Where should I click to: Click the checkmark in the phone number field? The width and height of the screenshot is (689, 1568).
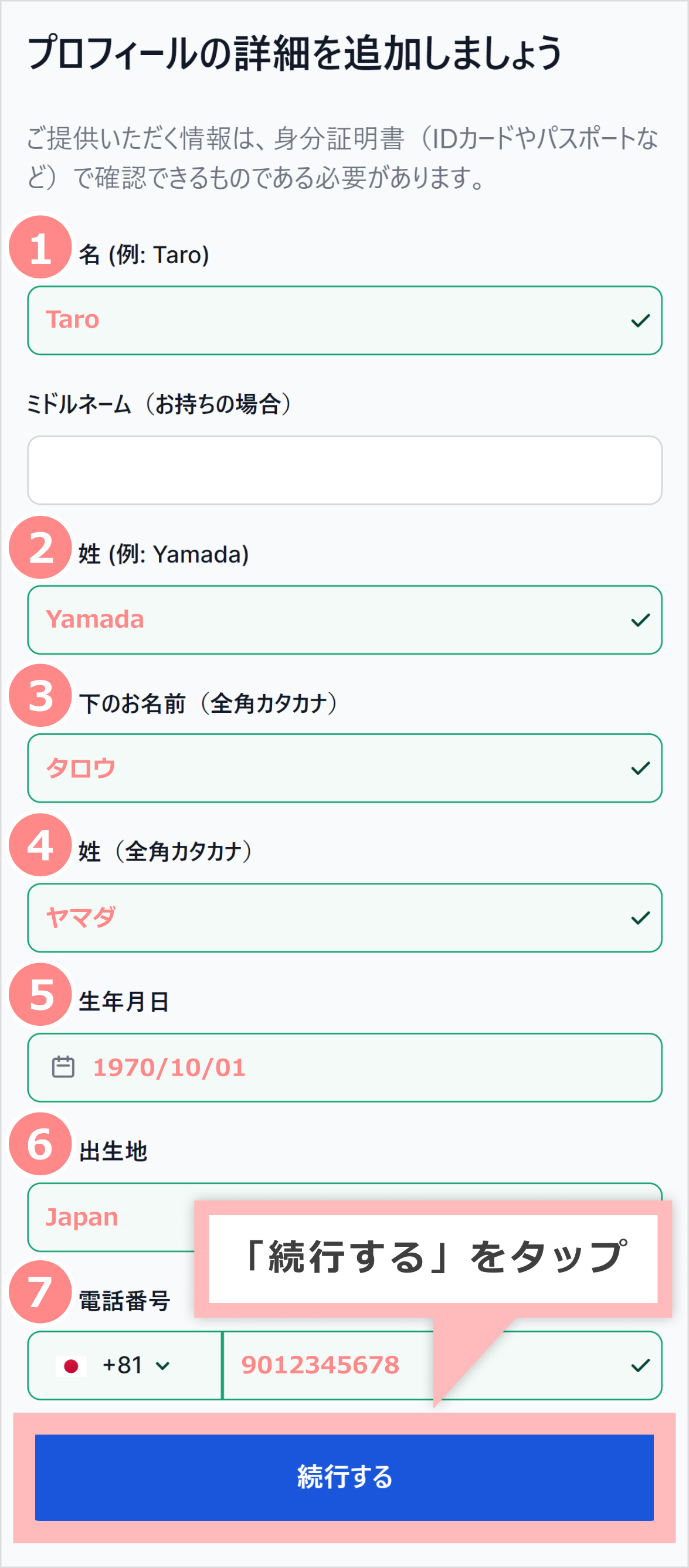(641, 1365)
